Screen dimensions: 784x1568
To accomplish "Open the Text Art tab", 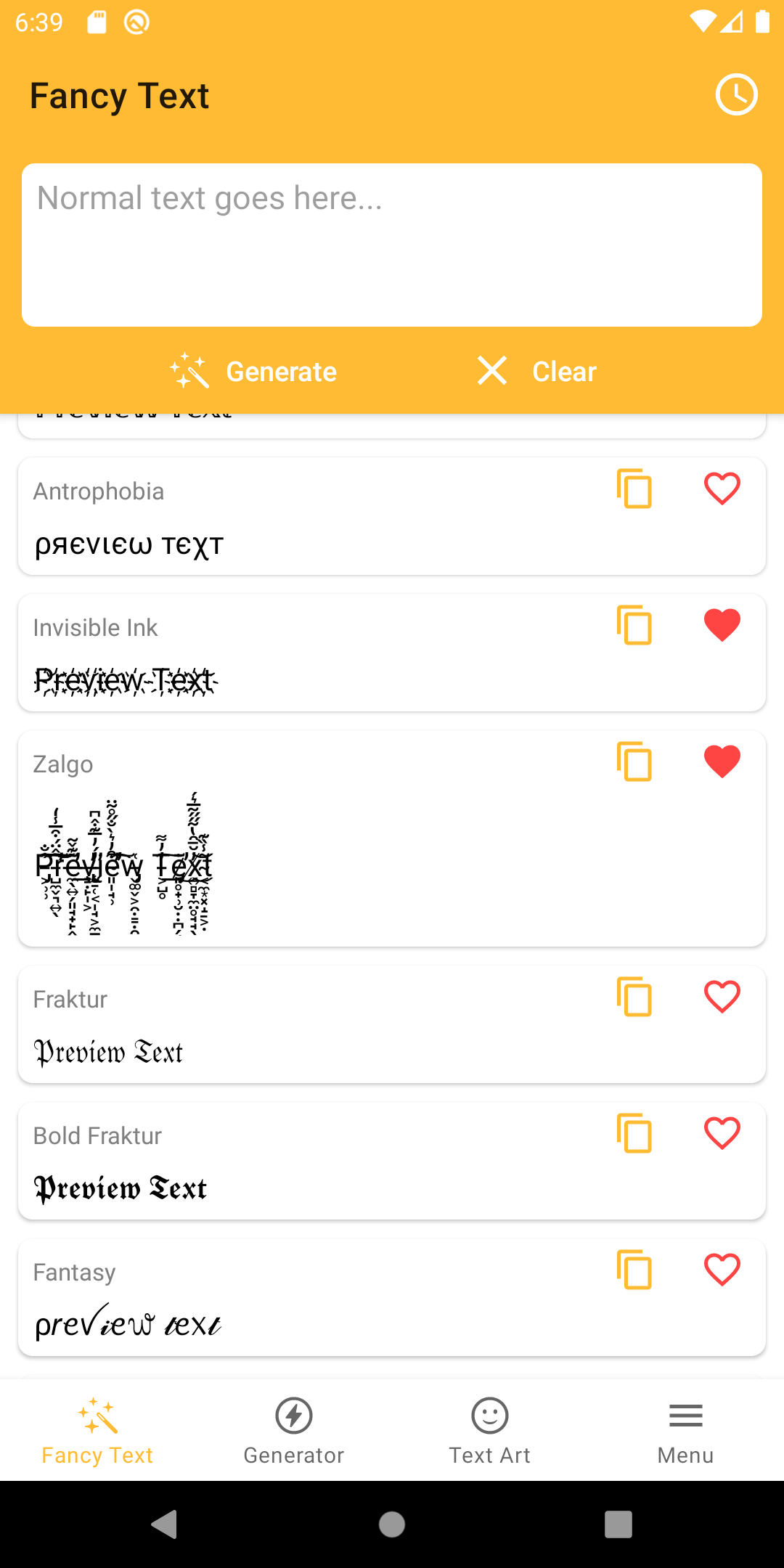I will [x=490, y=1430].
